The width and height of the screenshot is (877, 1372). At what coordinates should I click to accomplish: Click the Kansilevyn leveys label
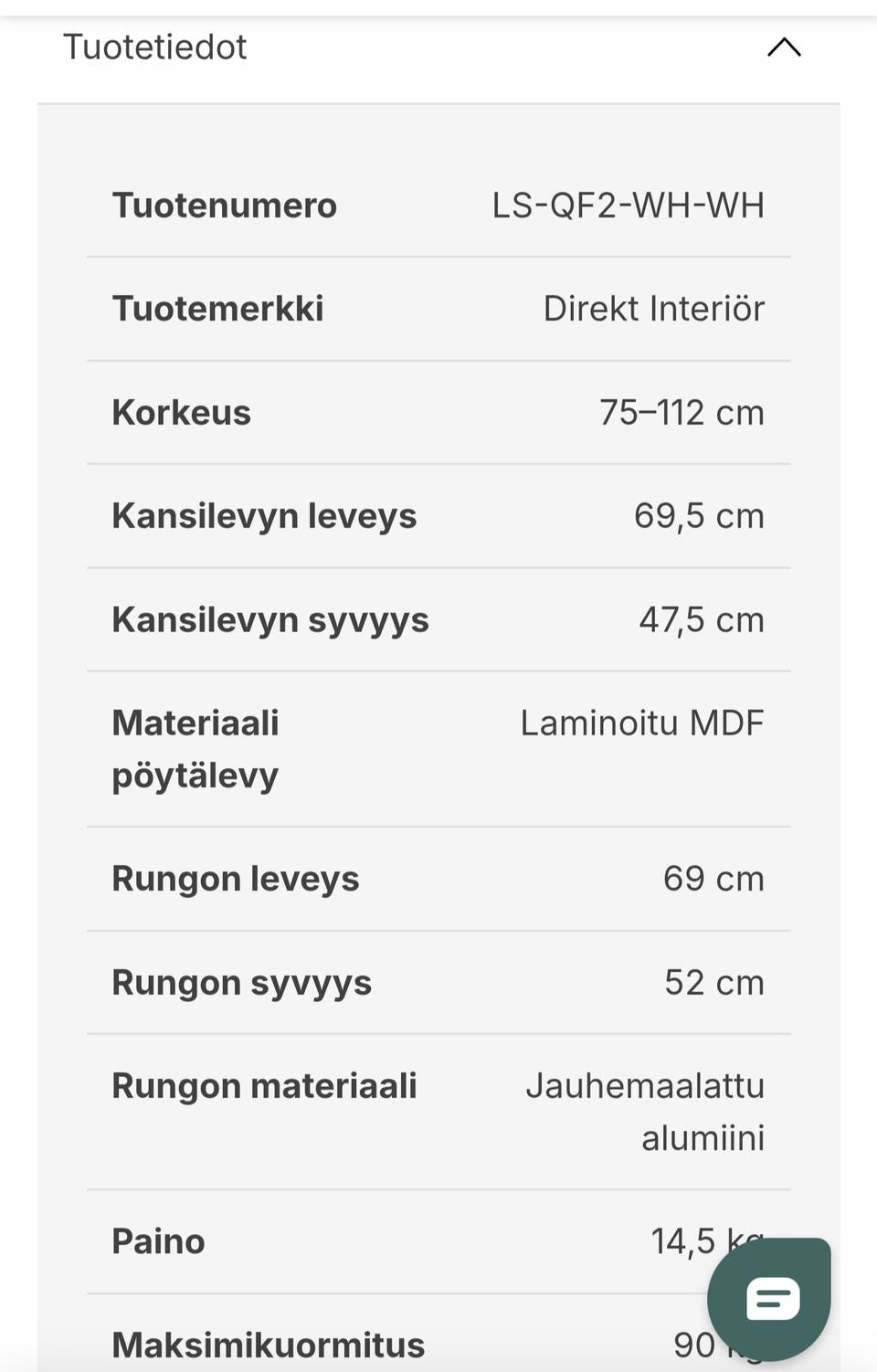(264, 515)
